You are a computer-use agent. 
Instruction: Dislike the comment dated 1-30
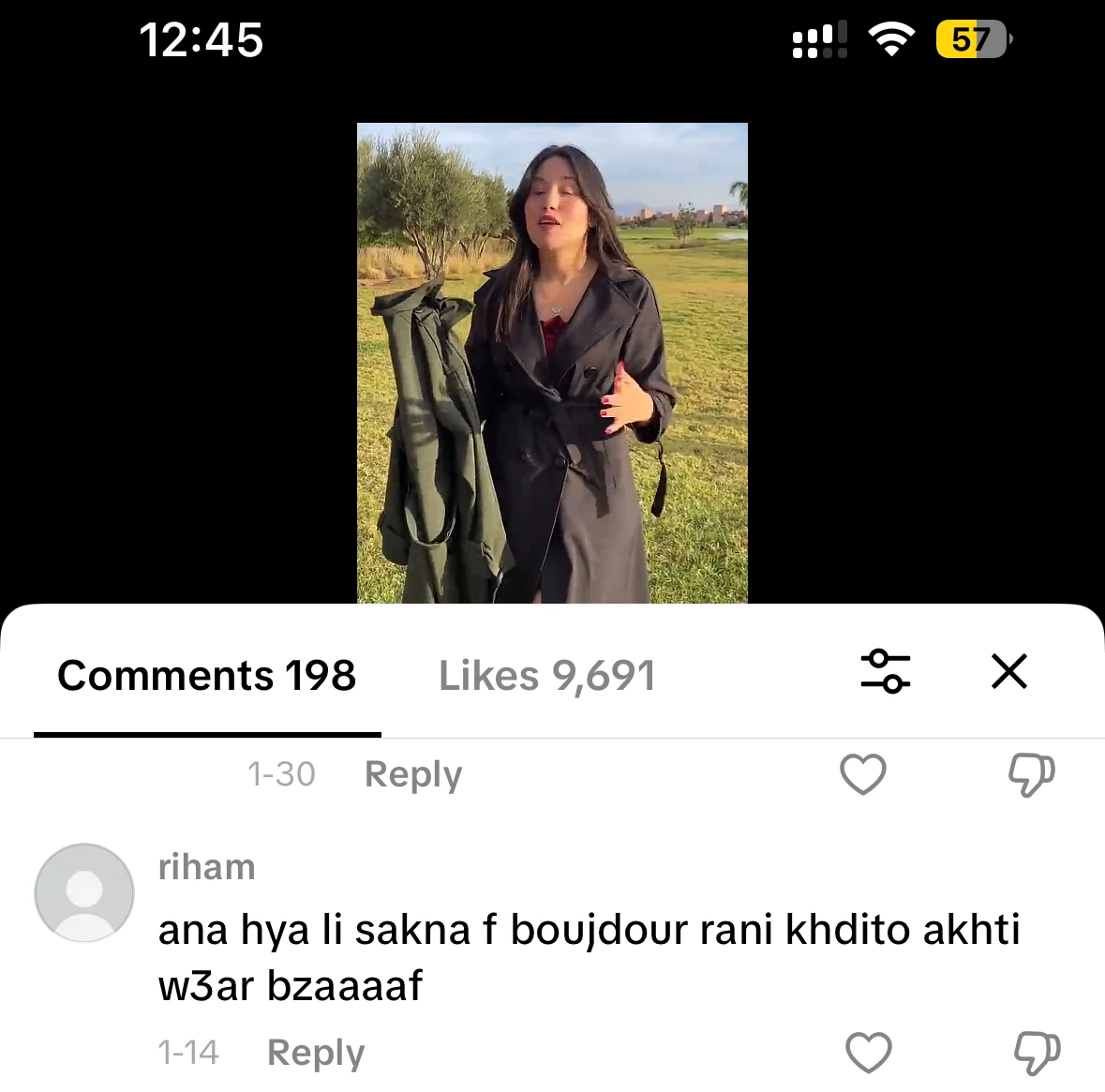(x=1031, y=775)
